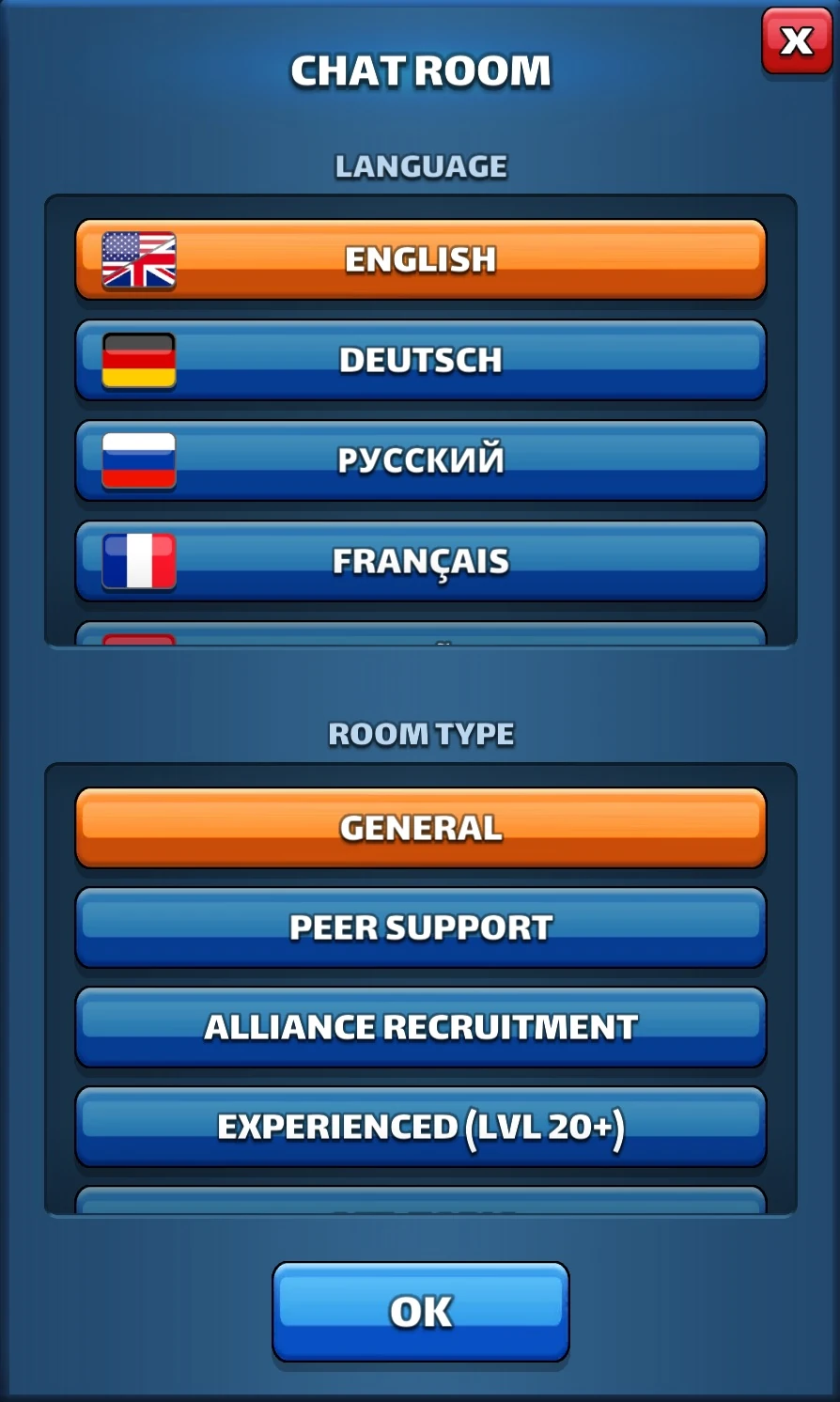Image resolution: width=840 pixels, height=1402 pixels.
Task: Select Experienced (LVL 20+) room
Action: pyautogui.click(x=420, y=1127)
